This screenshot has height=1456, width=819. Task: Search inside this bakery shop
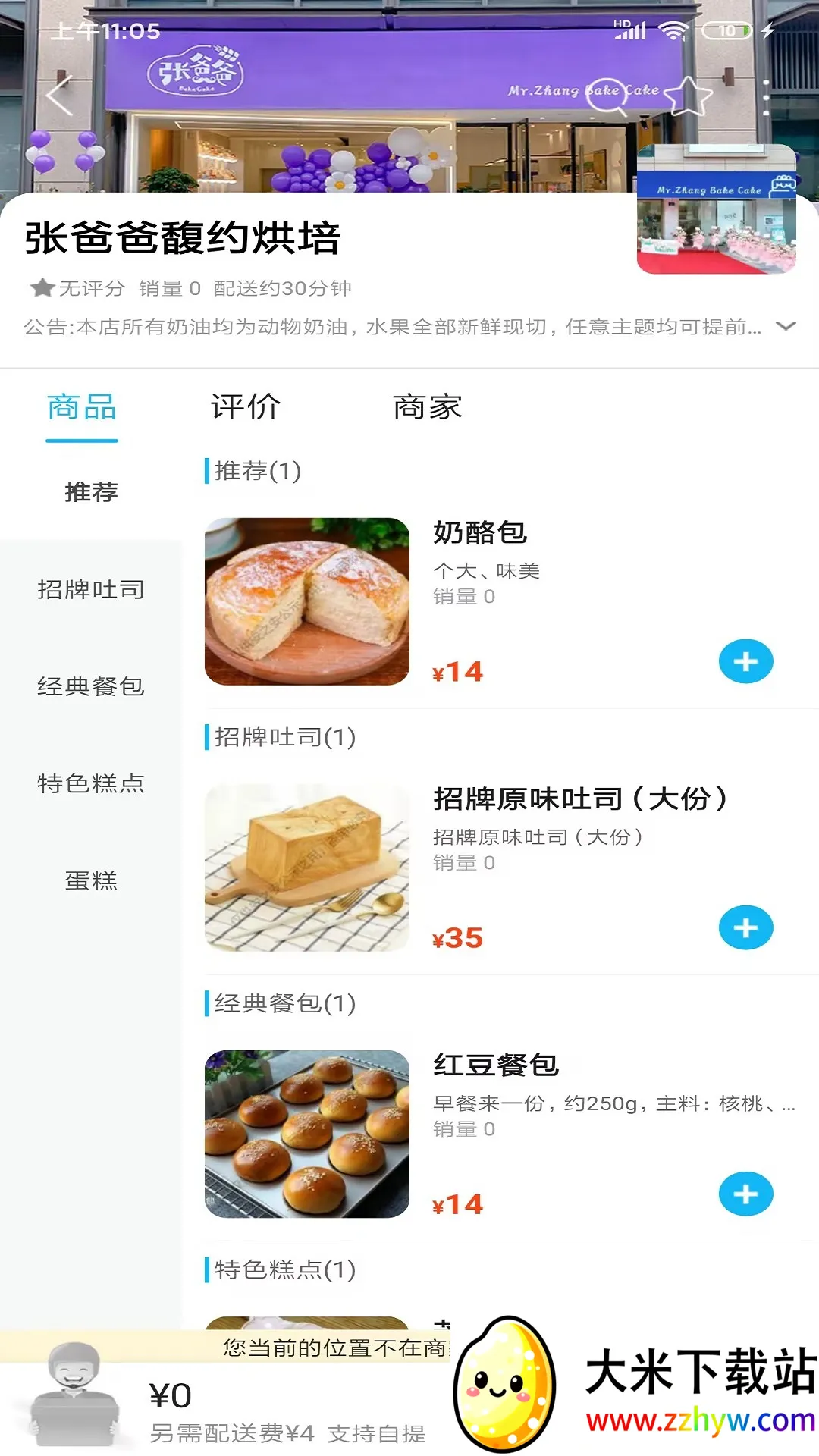[x=607, y=96]
